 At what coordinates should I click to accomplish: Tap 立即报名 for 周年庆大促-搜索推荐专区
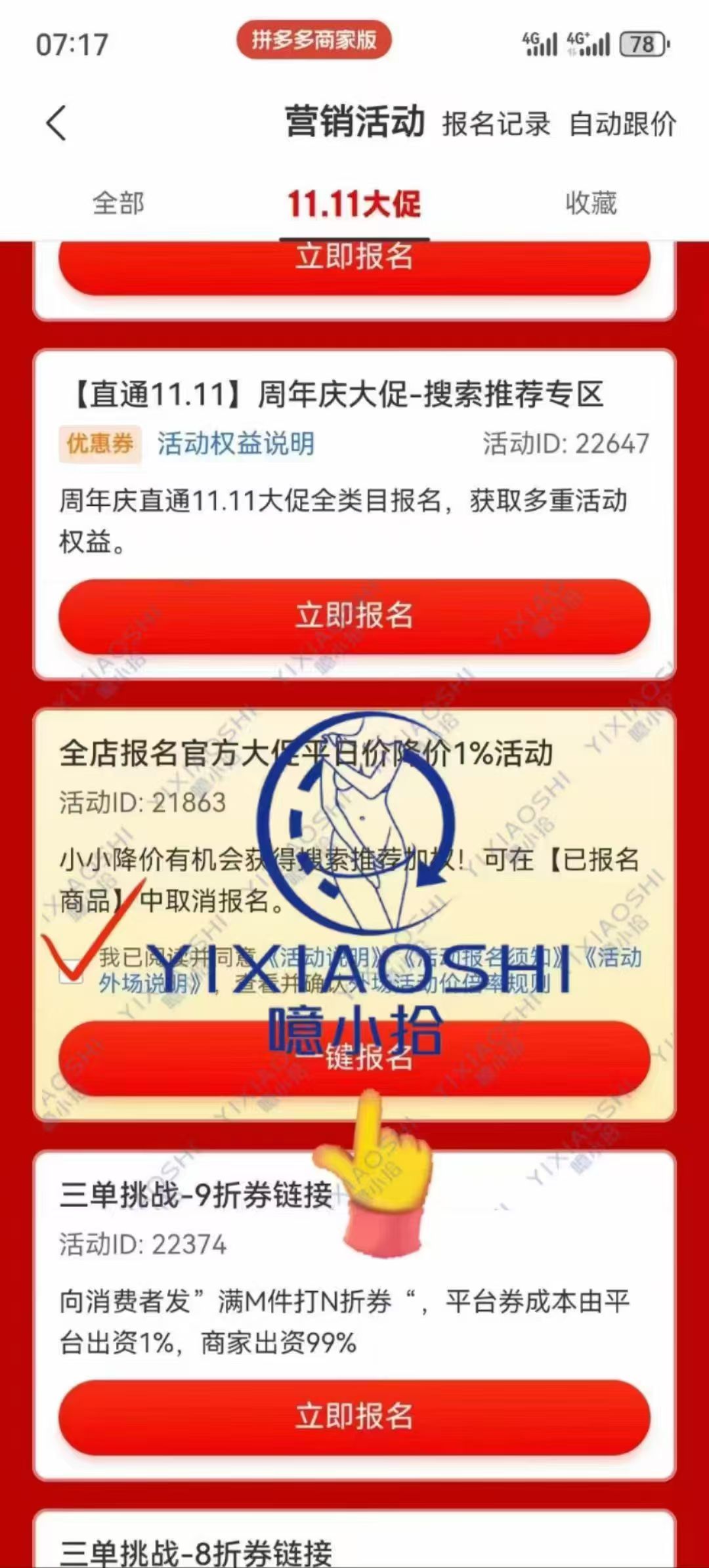tap(354, 615)
